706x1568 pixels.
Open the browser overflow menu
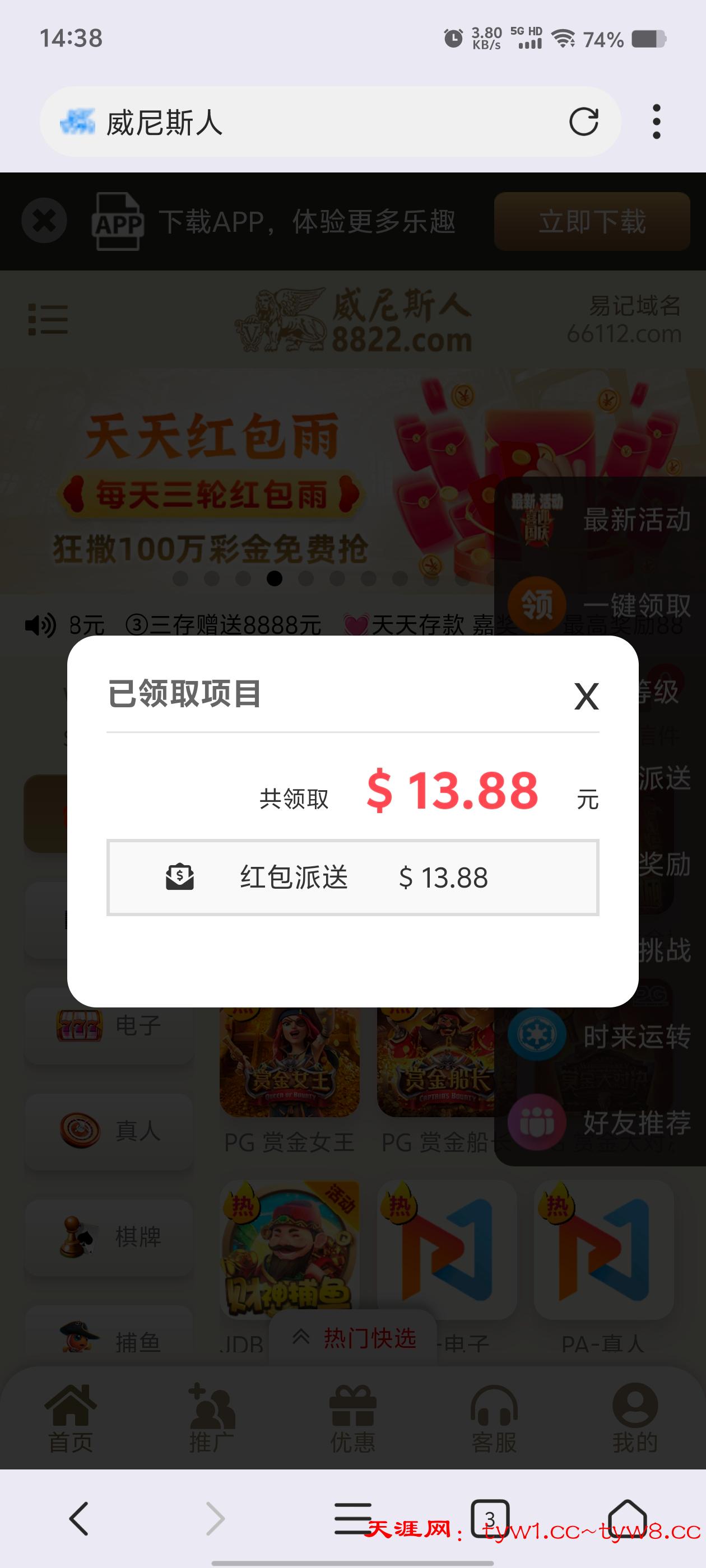[656, 122]
